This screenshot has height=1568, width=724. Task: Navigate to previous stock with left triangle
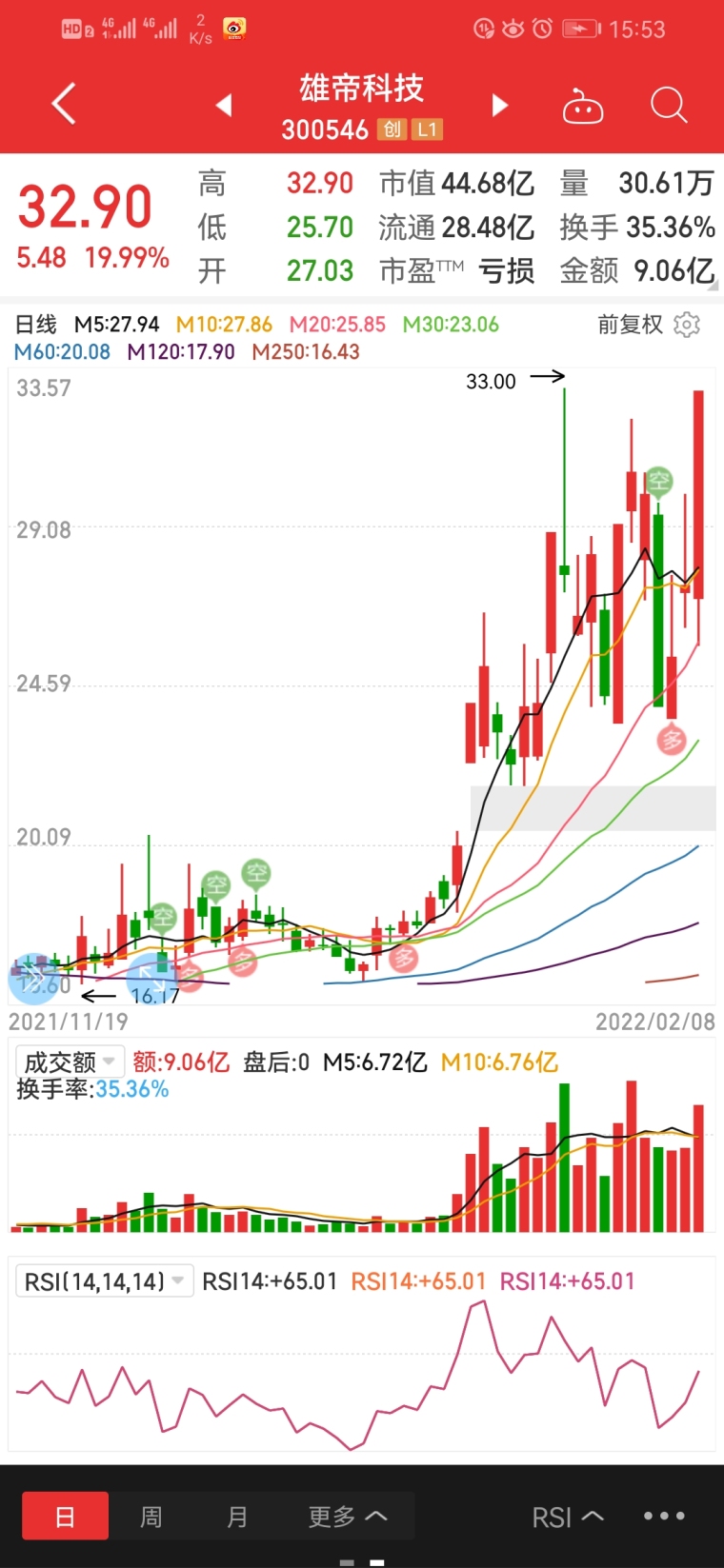(x=224, y=105)
